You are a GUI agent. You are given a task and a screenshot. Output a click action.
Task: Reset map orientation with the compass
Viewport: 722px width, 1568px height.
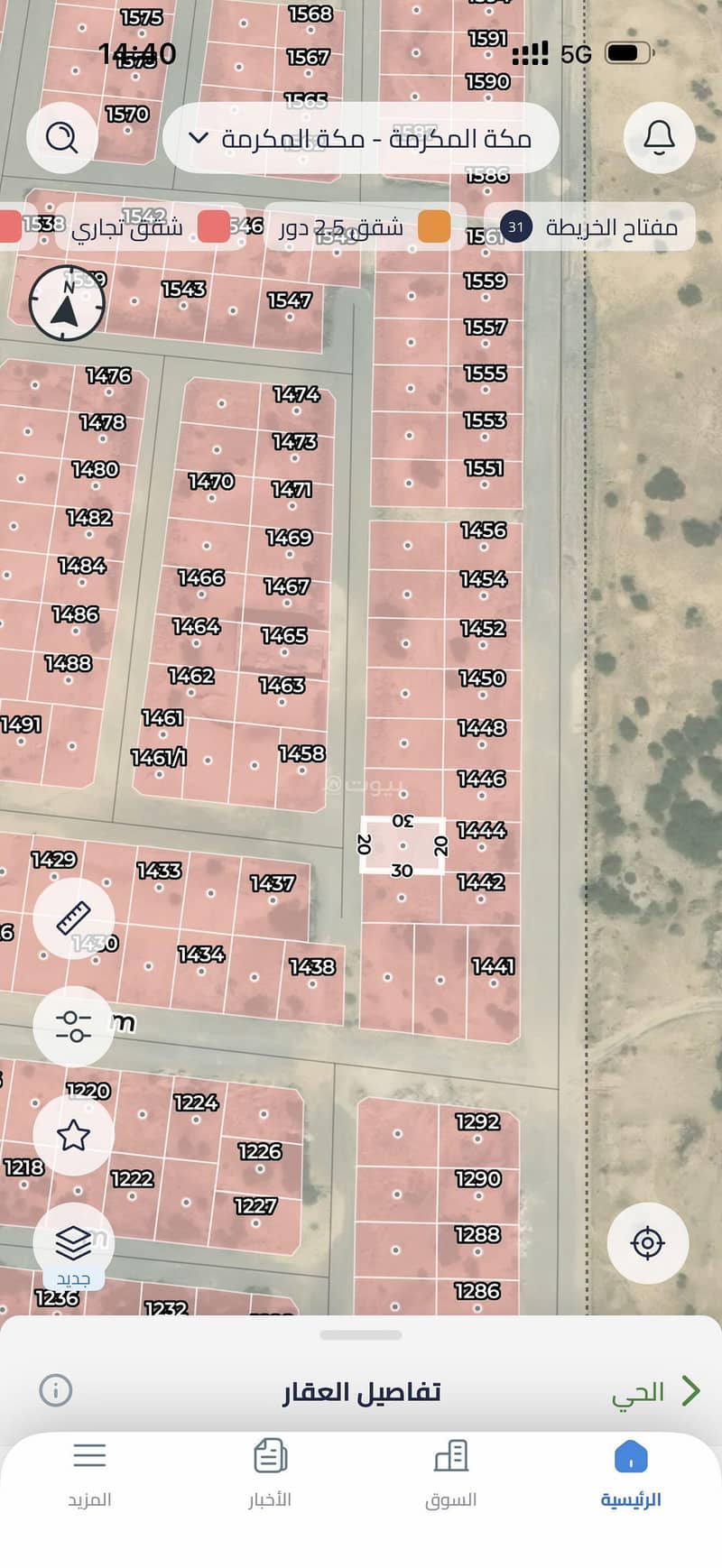pyautogui.click(x=66, y=303)
